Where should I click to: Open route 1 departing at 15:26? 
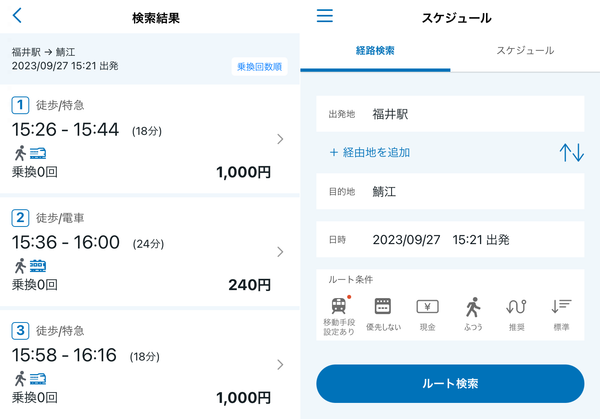(150, 139)
